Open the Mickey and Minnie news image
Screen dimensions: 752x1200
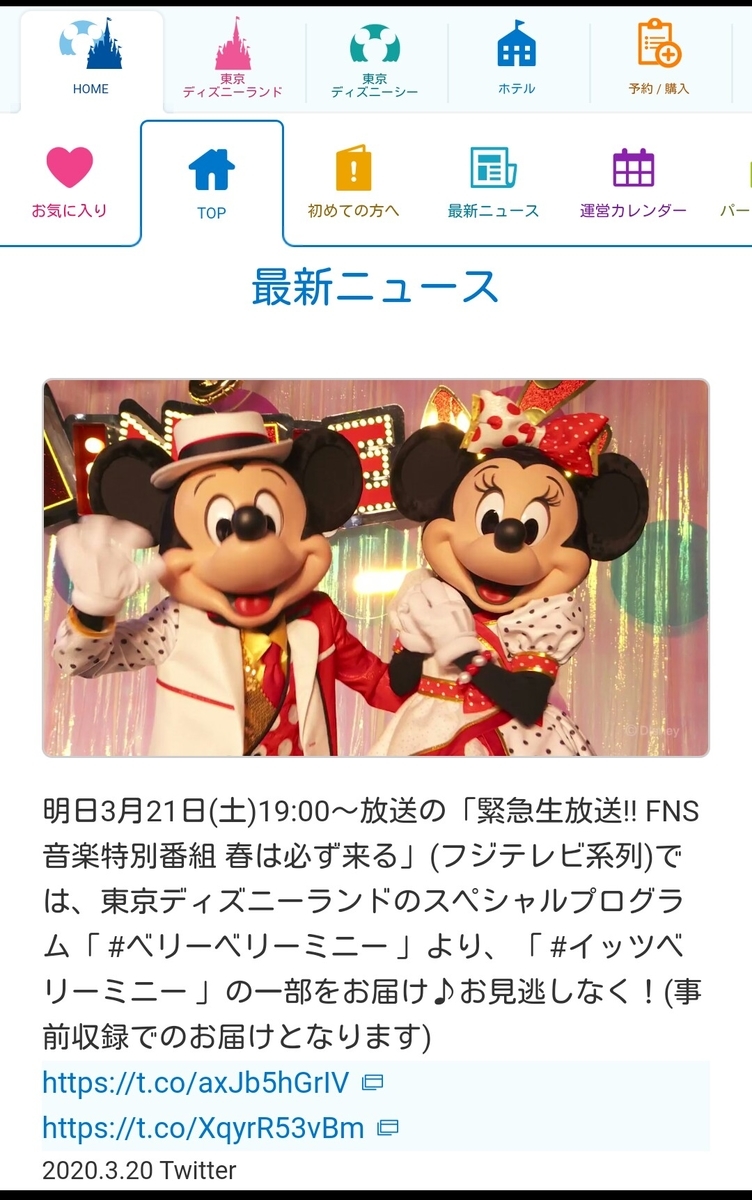tap(376, 567)
